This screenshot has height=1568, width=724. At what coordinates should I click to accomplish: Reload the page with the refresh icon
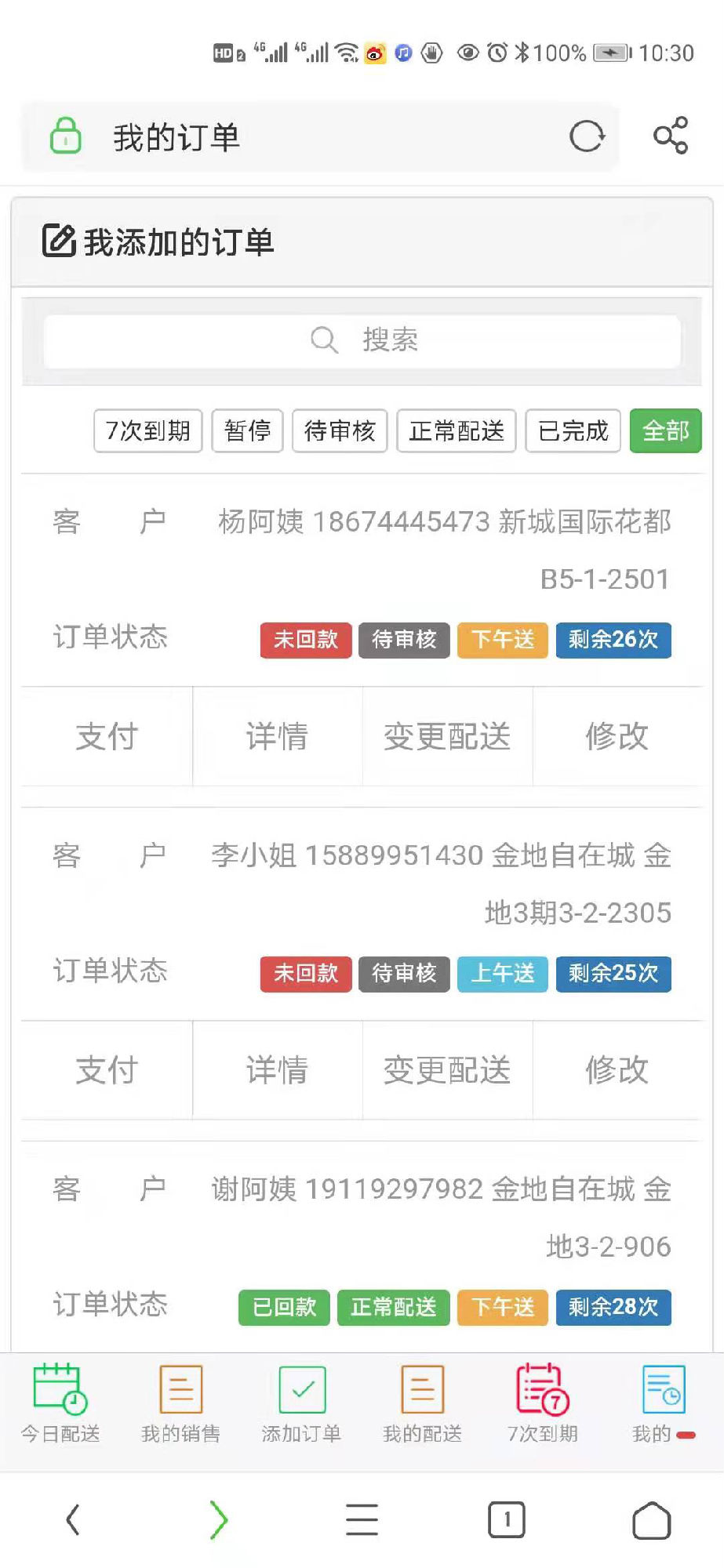pyautogui.click(x=587, y=136)
